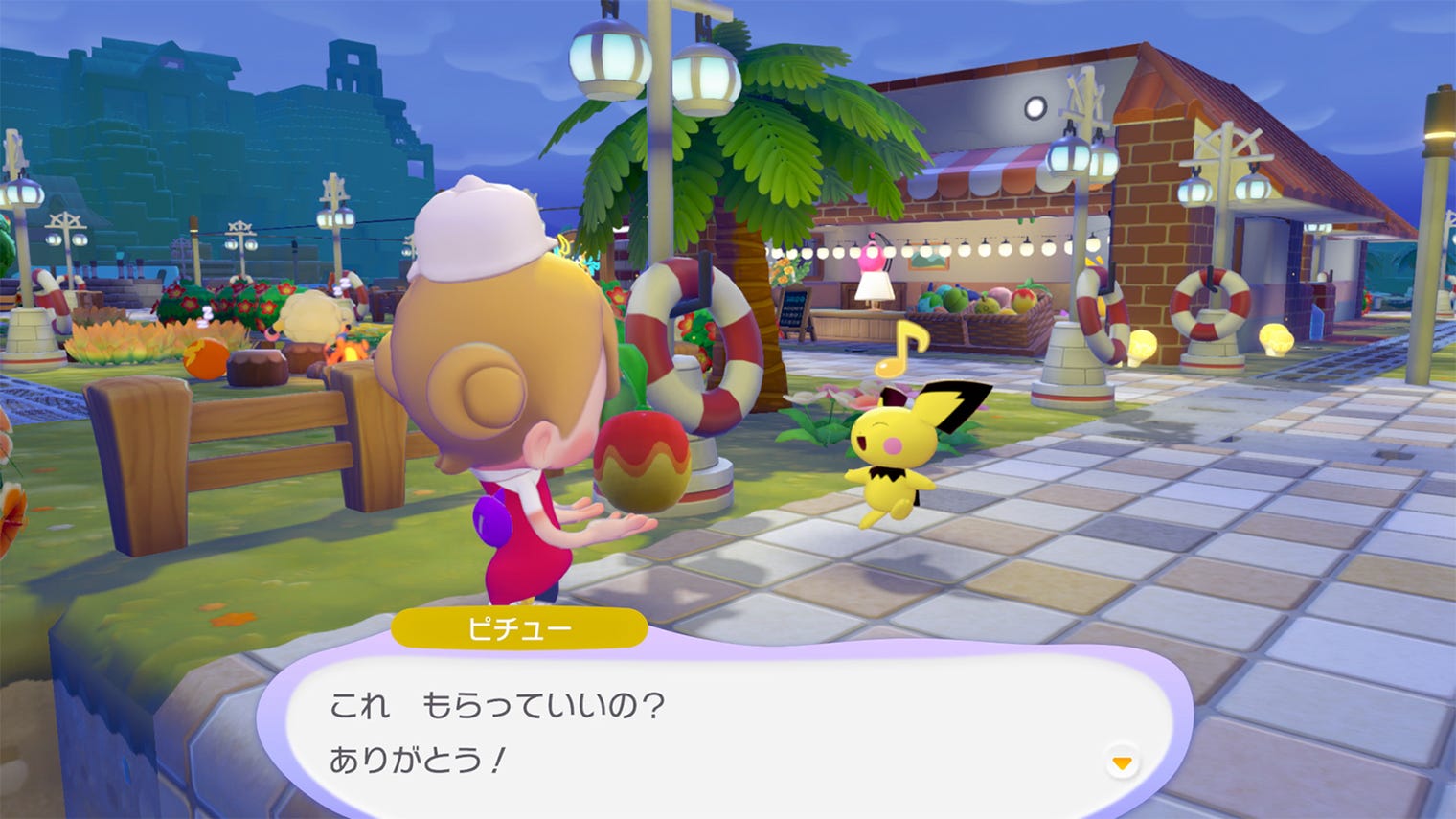Advance Pichu's dialogue with the orange arrow
This screenshot has height=819, width=1456.
[1121, 763]
